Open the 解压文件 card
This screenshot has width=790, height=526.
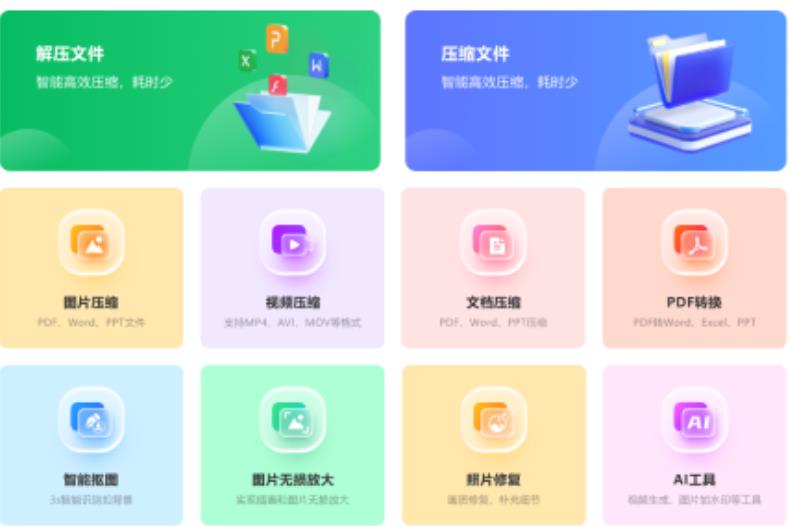tap(190, 90)
